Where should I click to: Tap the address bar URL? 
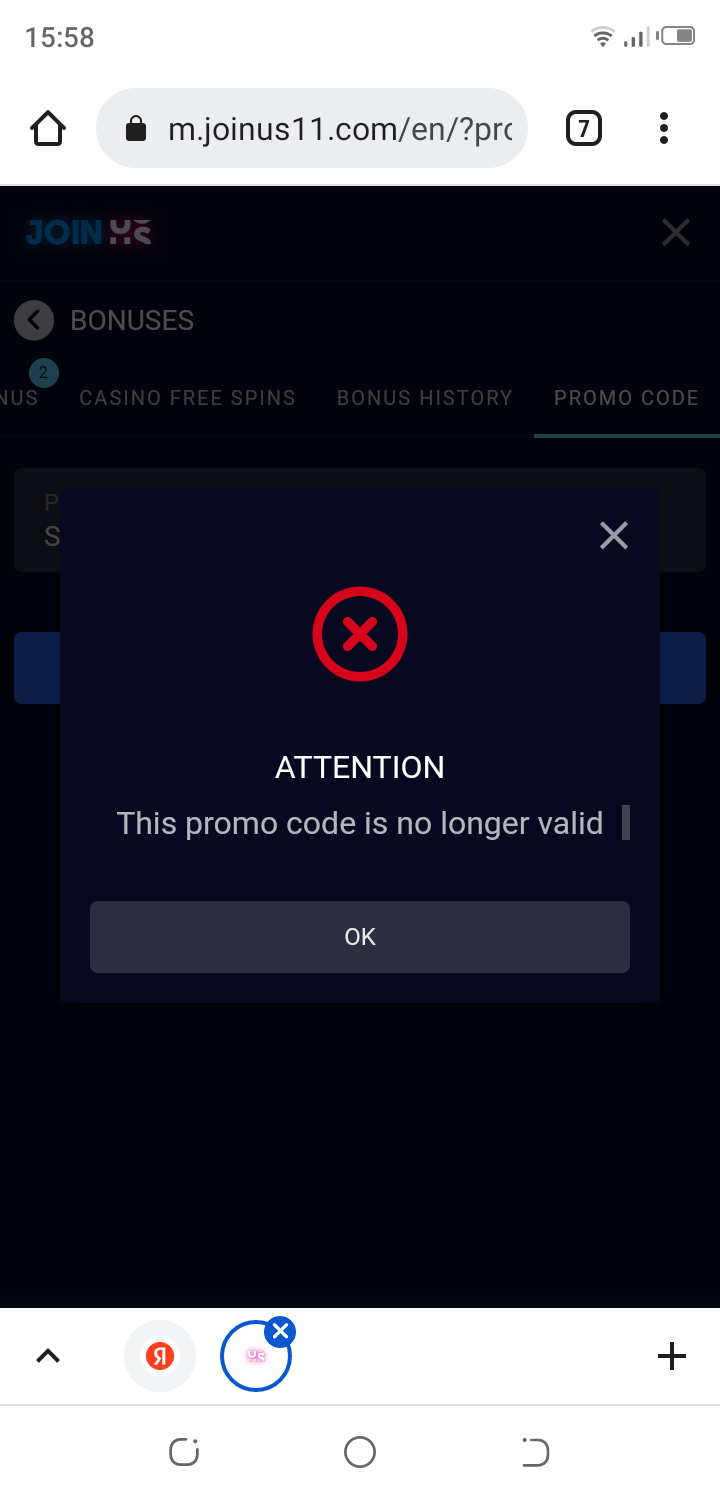(340, 128)
